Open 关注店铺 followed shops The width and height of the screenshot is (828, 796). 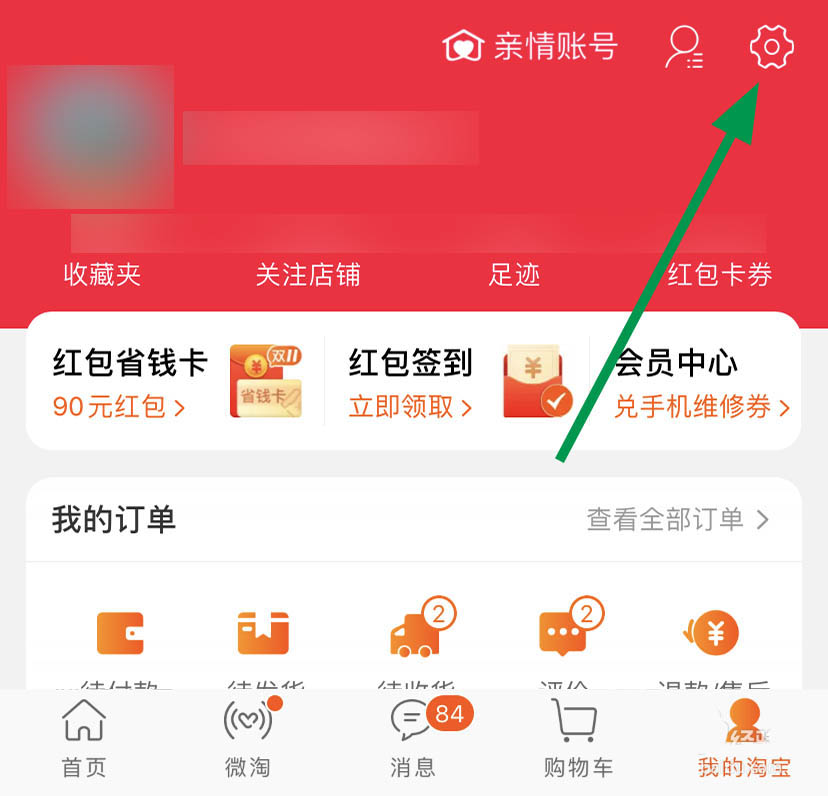(x=307, y=275)
